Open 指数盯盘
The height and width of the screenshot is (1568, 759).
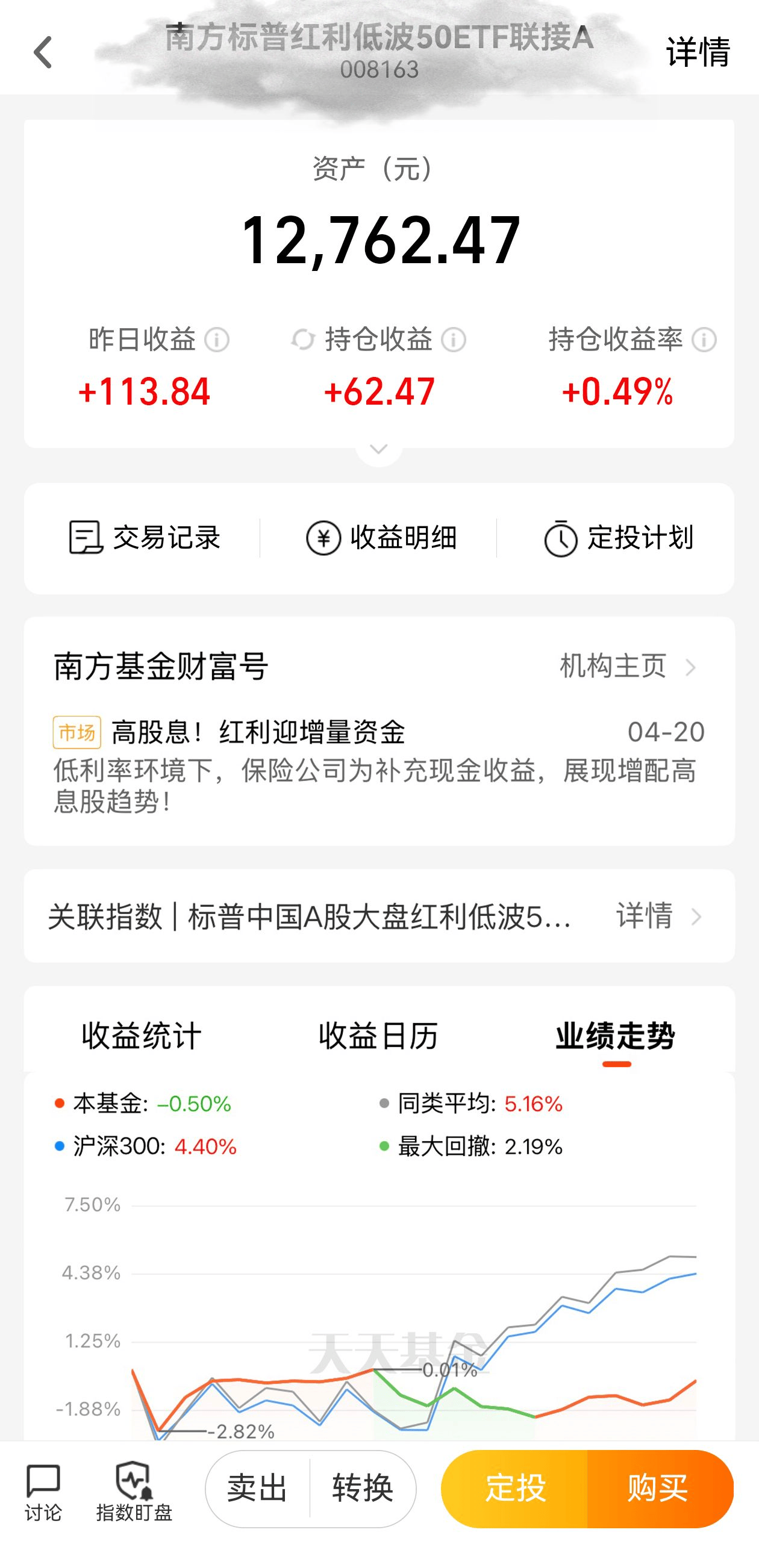(134, 1492)
